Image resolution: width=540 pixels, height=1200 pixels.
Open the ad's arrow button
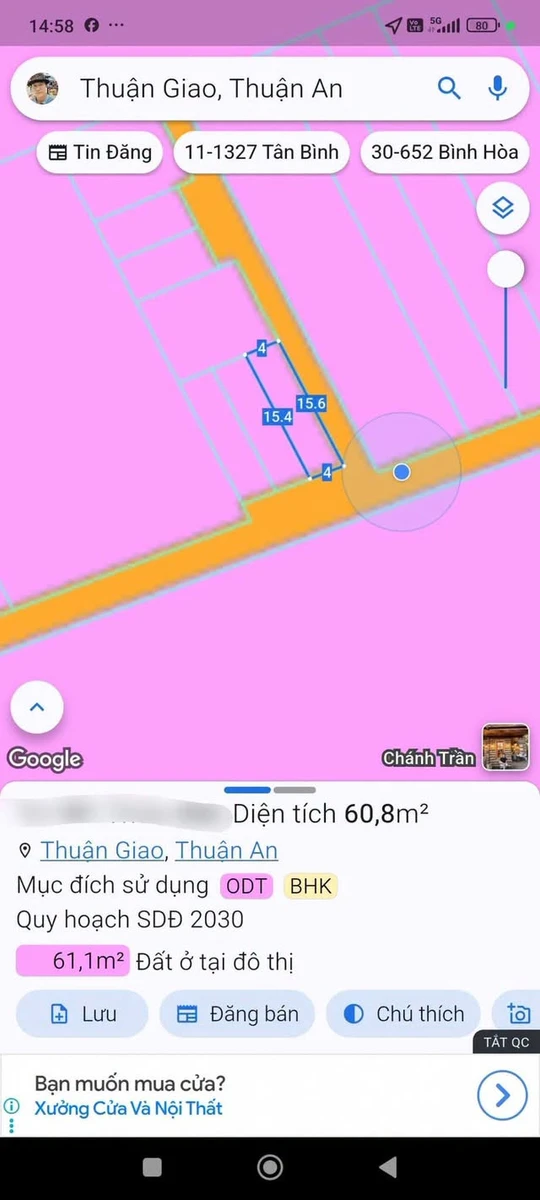pyautogui.click(x=502, y=1095)
